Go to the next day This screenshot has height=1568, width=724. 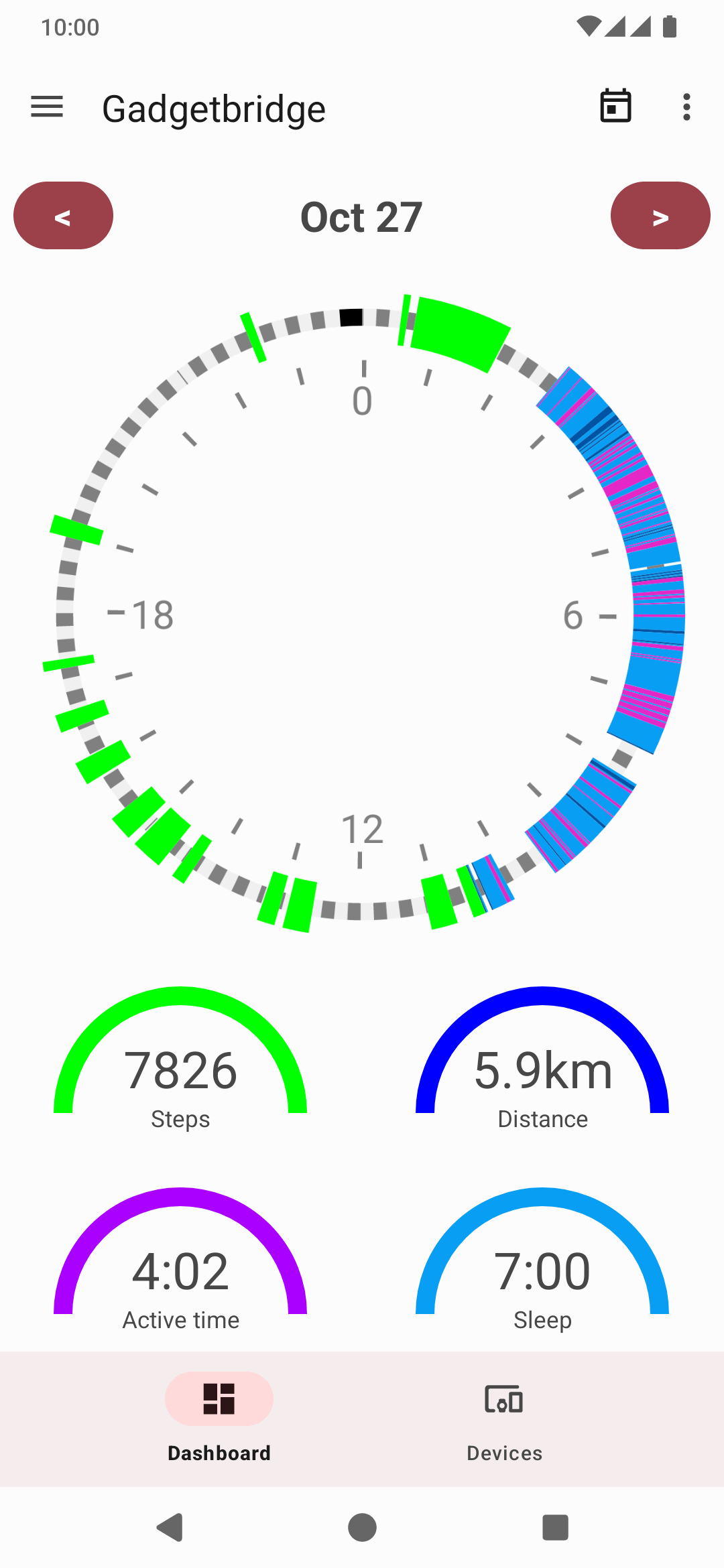click(660, 215)
